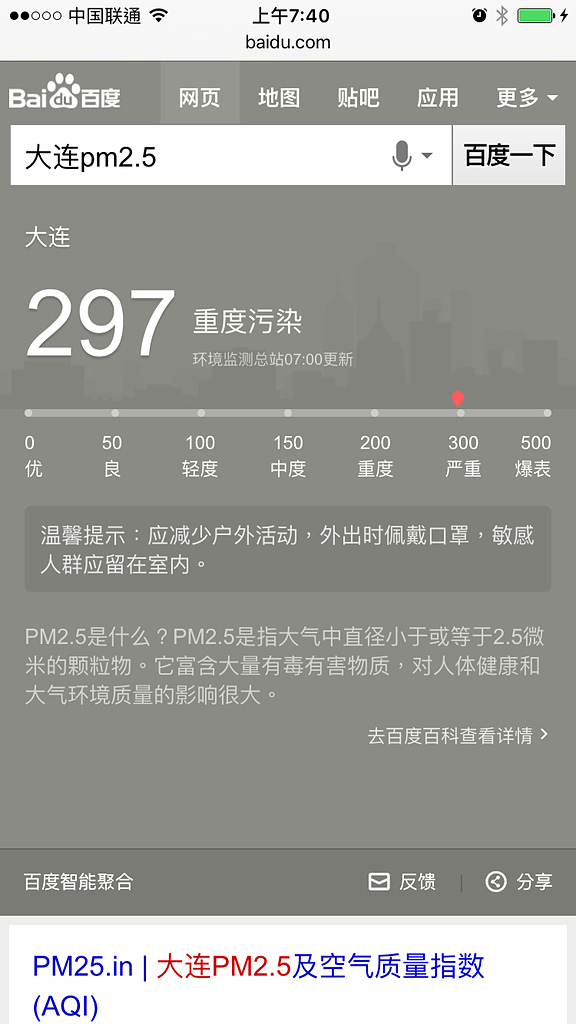The image size is (576, 1024).
Task: Switch to the 贴吧 tab
Action: coord(358,98)
